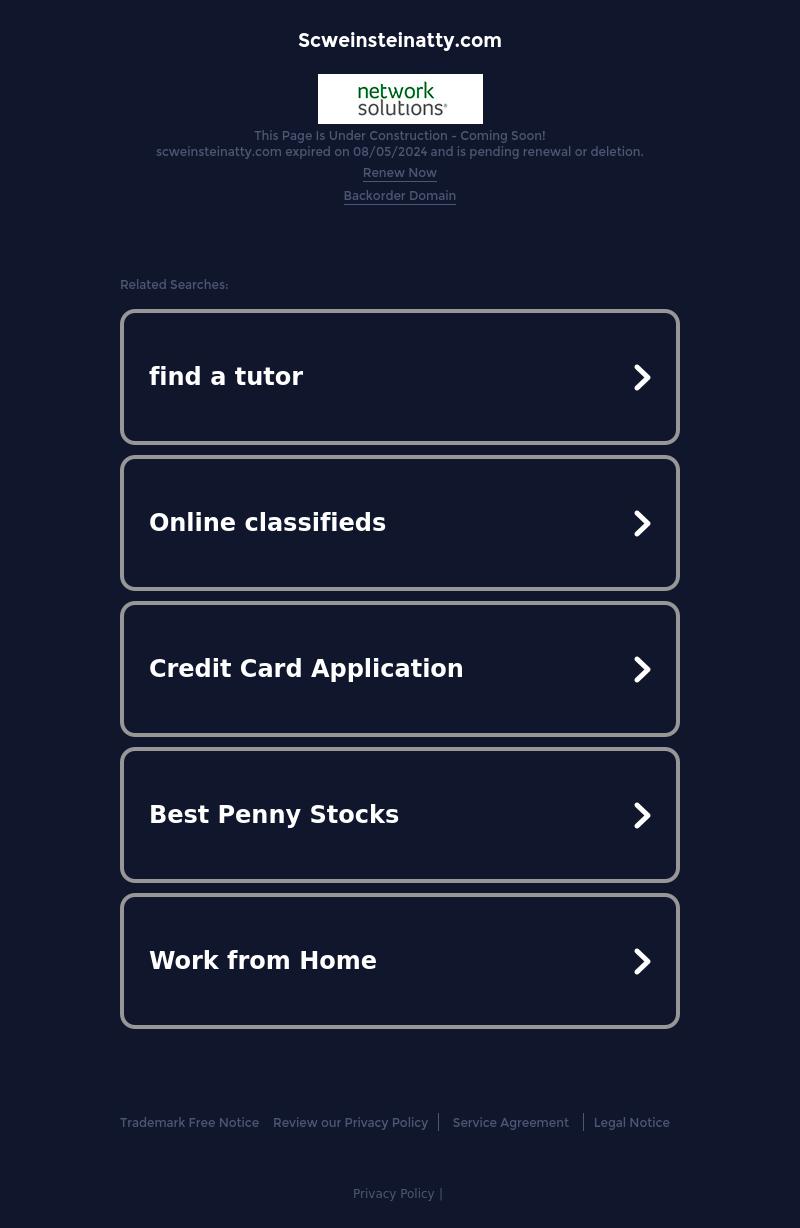
Task: Tap the bottom Privacy Policy link
Action: [393, 1194]
